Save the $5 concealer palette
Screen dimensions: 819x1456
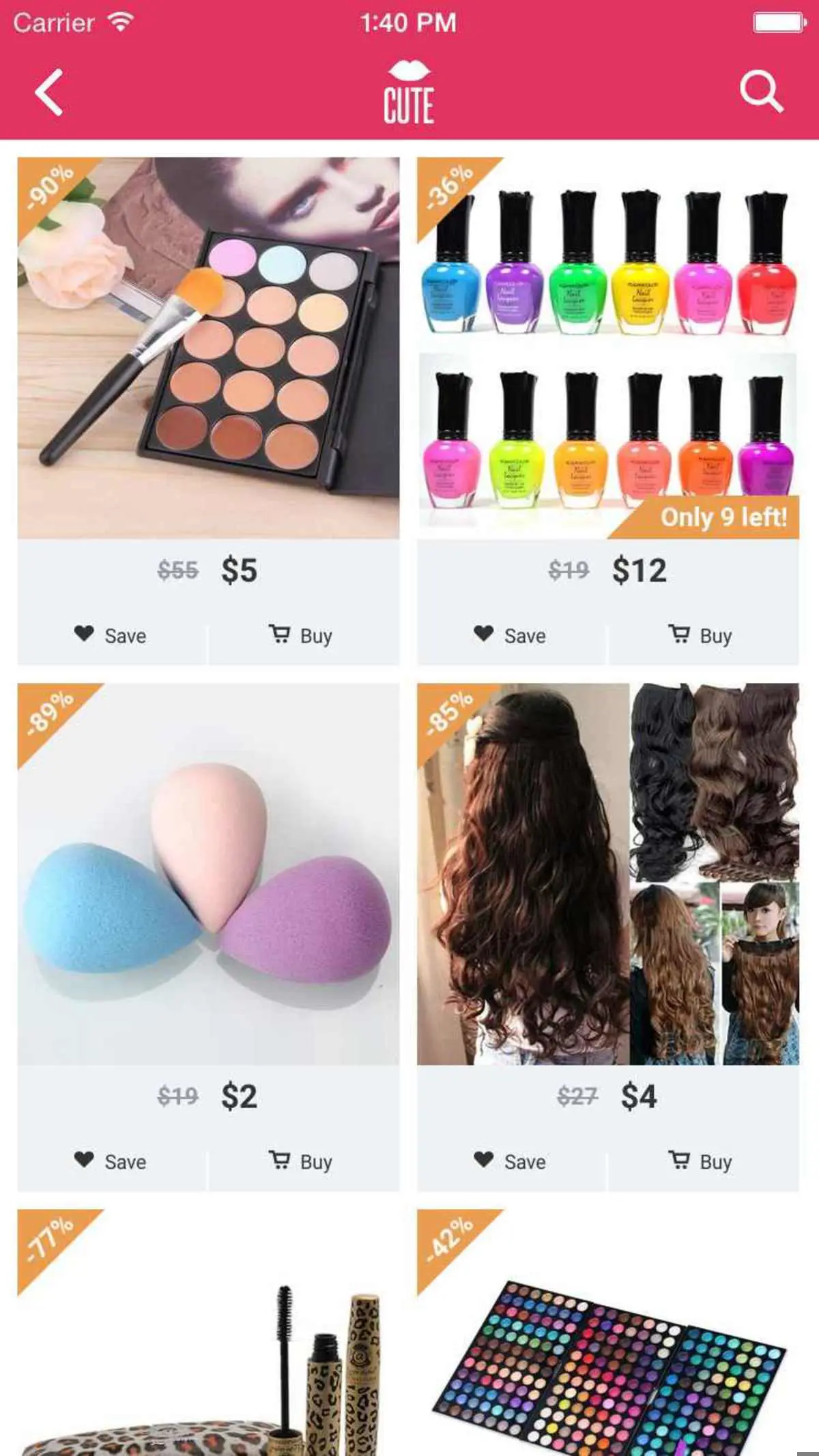coord(111,635)
